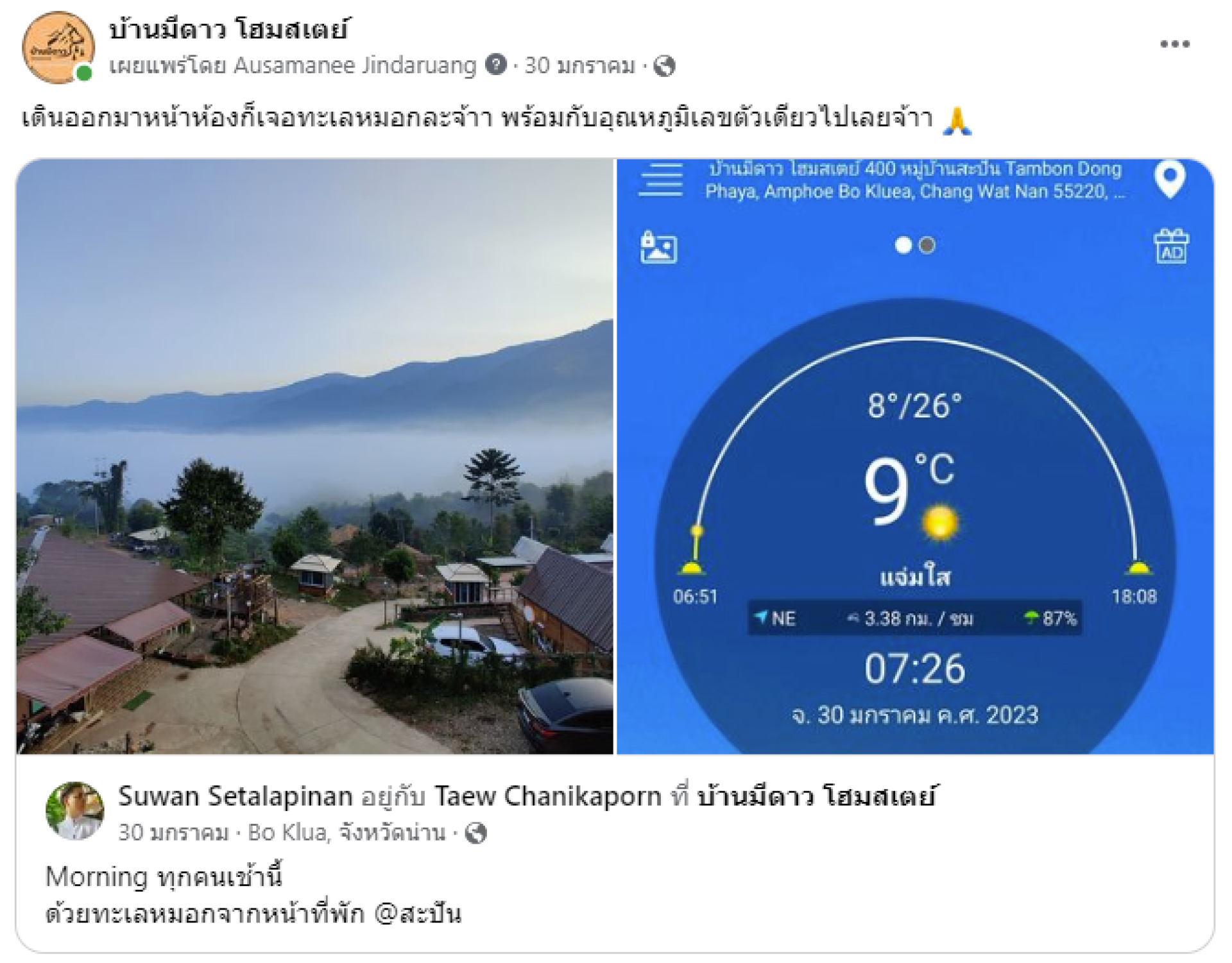Viewport: 1232px width, 963px height.
Task: Tap the question mark info icon beside Ausamanee Jindaruang
Action: point(495,65)
